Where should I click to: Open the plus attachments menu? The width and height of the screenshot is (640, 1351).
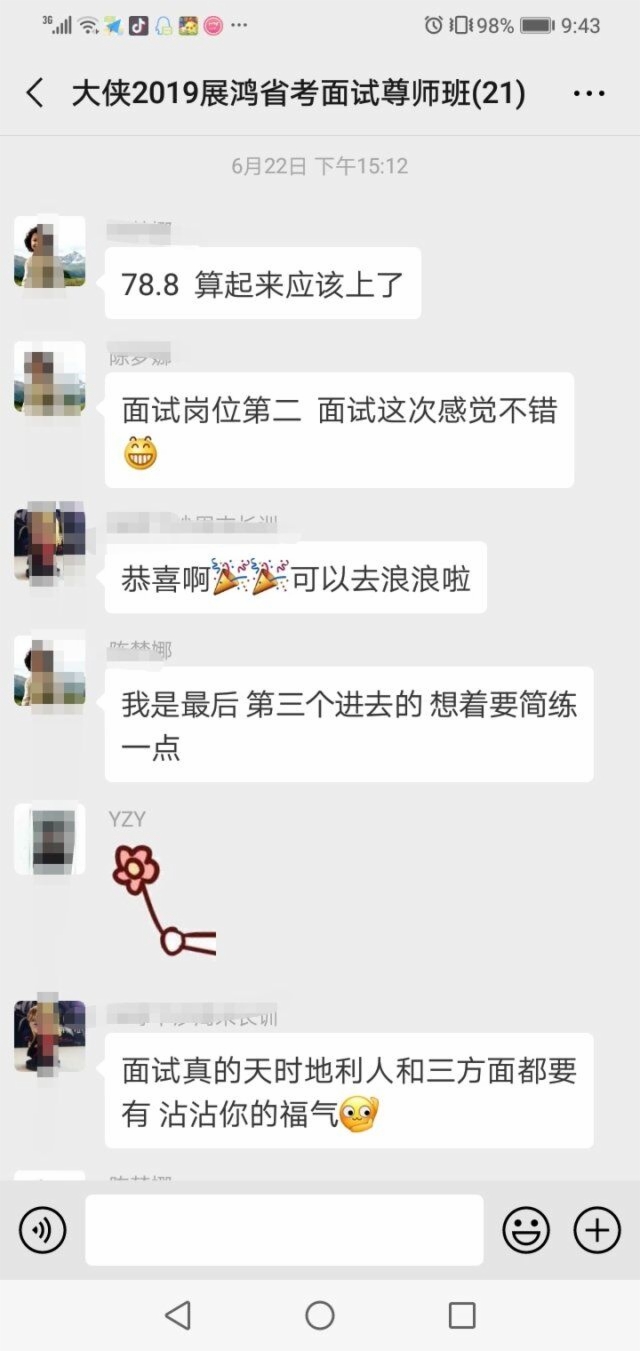(x=597, y=1229)
